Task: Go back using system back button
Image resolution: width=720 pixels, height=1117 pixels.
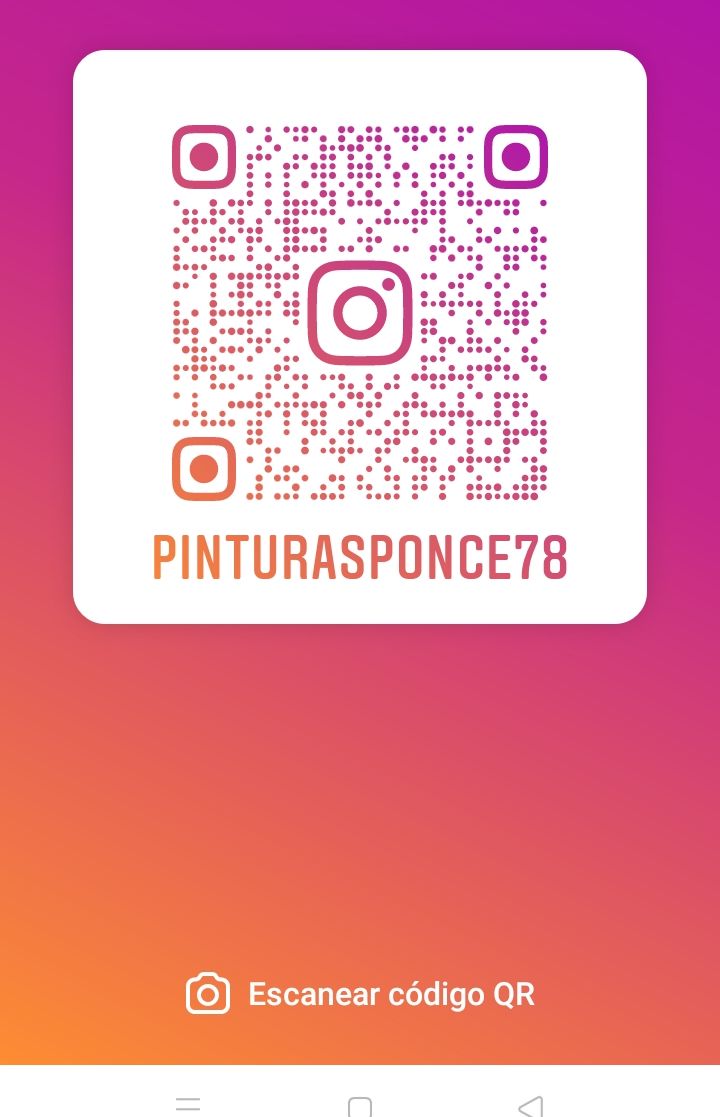Action: click(530, 1105)
